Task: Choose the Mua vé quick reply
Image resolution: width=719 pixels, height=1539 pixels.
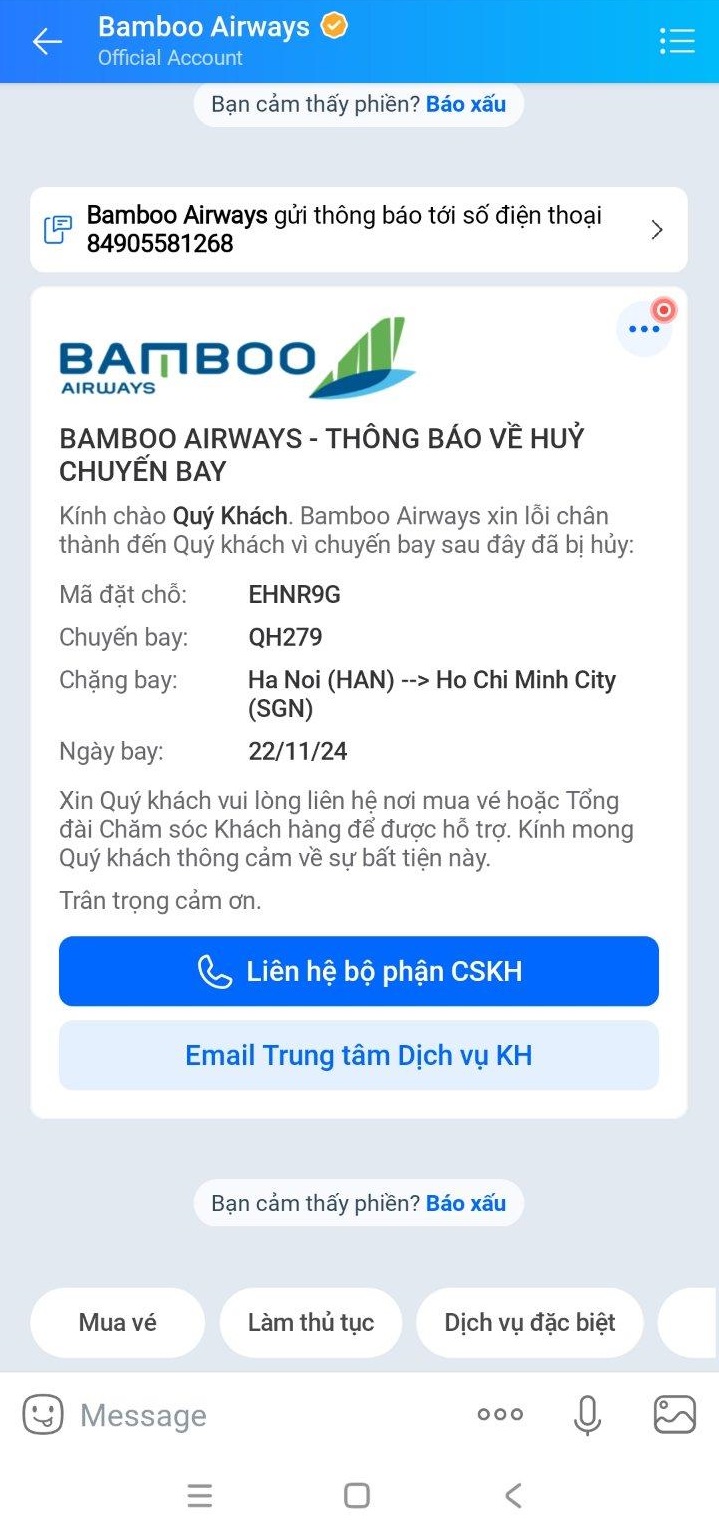Action: tap(117, 1322)
